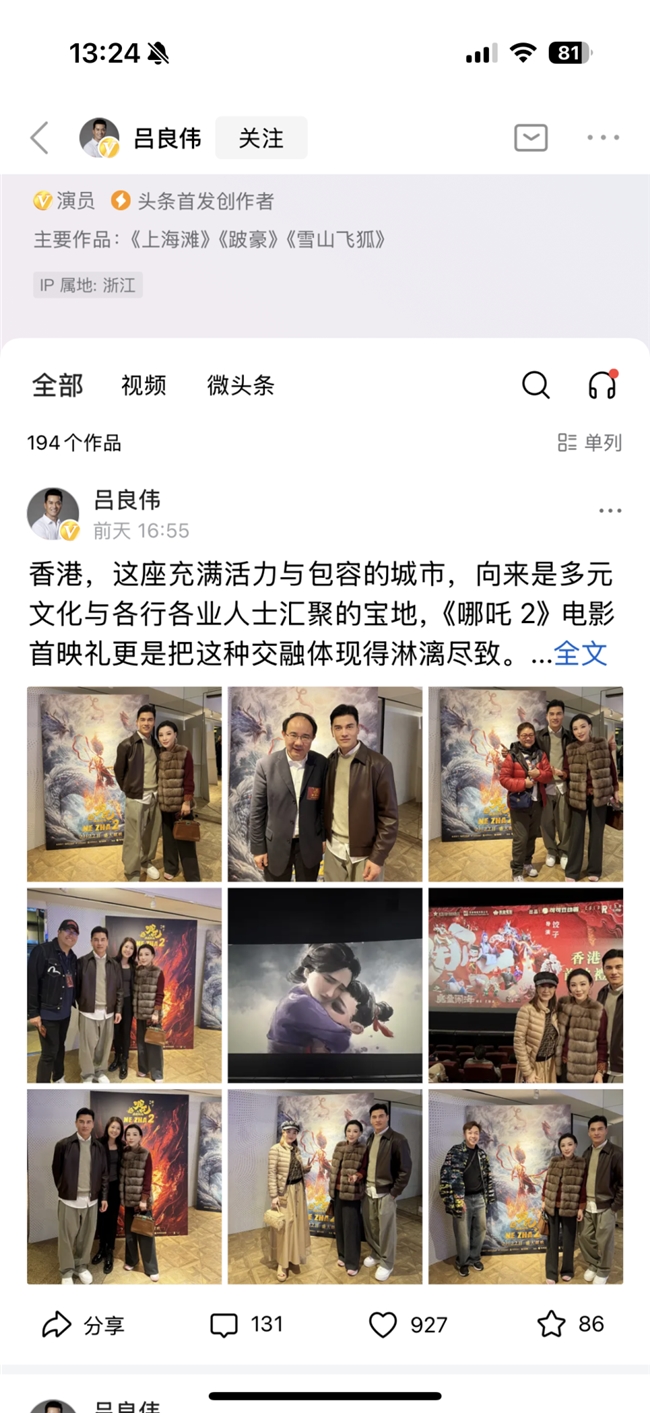This screenshot has height=1413, width=650.
Task: Share the post via 分享
Action: click(x=84, y=1325)
